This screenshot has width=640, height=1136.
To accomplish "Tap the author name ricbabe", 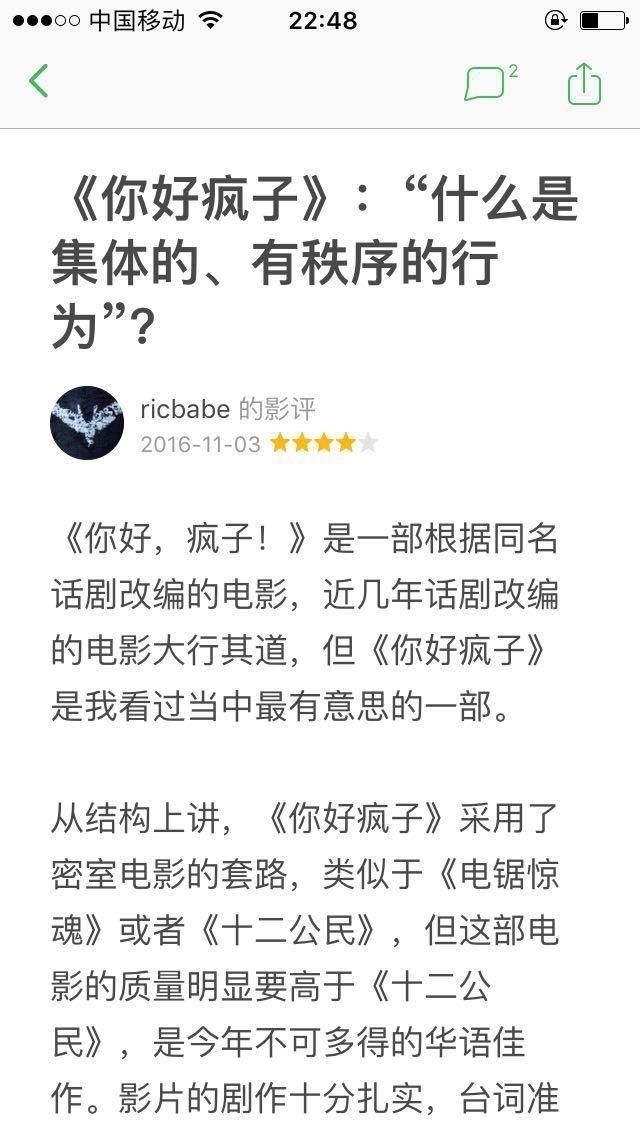I will (186, 409).
